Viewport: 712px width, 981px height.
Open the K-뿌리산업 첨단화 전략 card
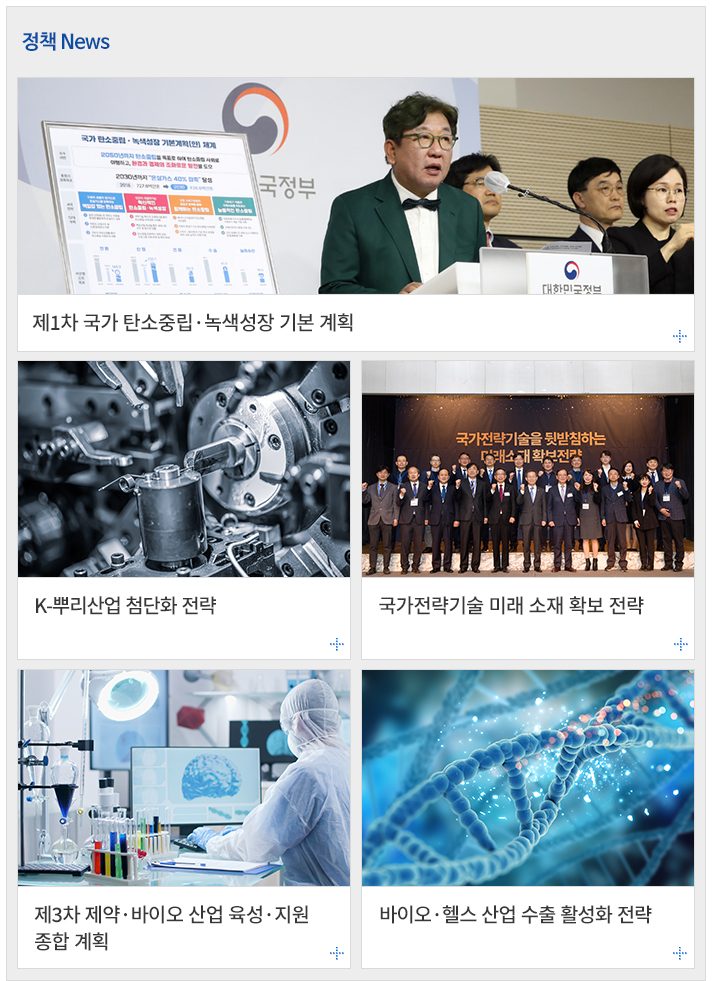point(125,605)
